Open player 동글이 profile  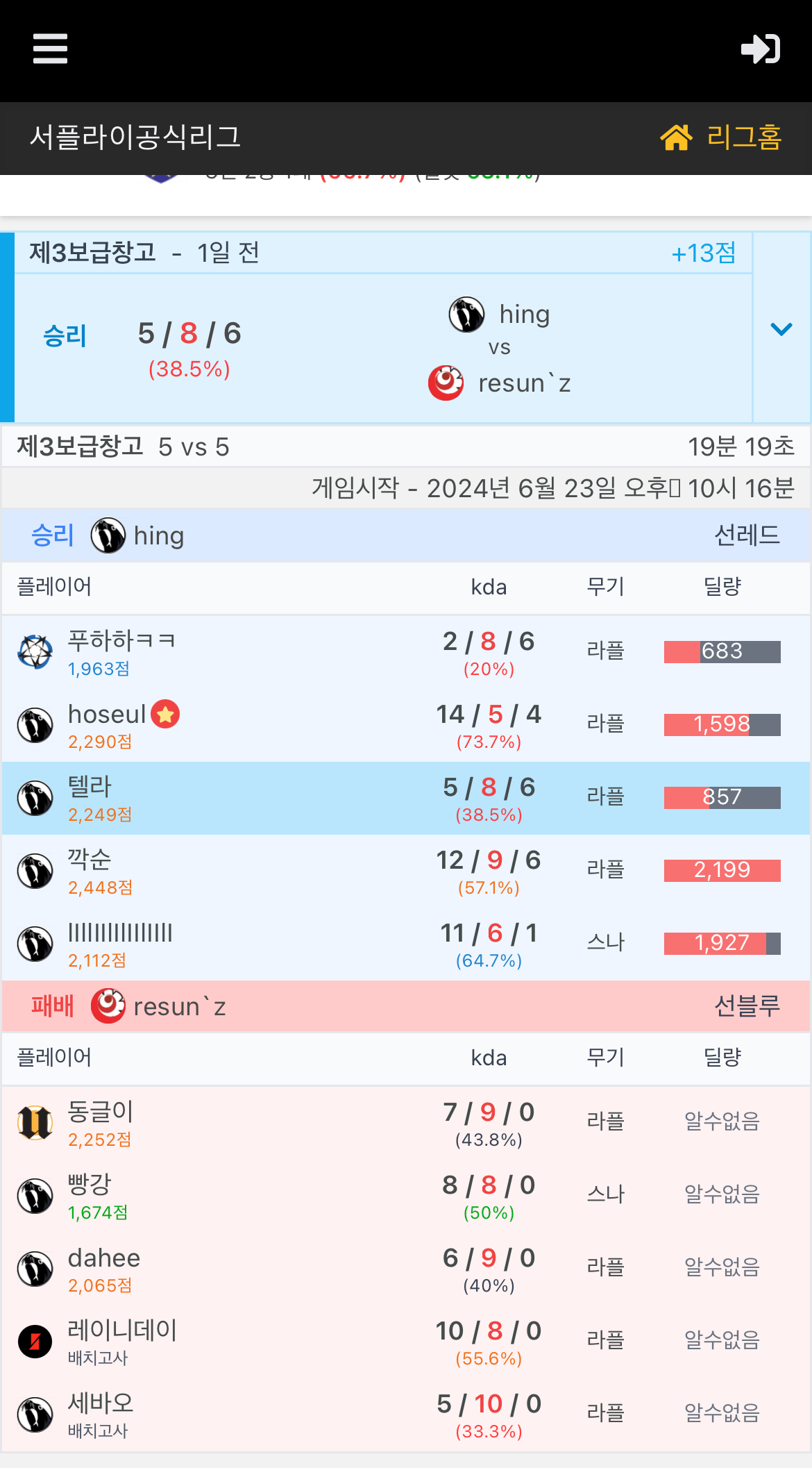click(100, 1112)
